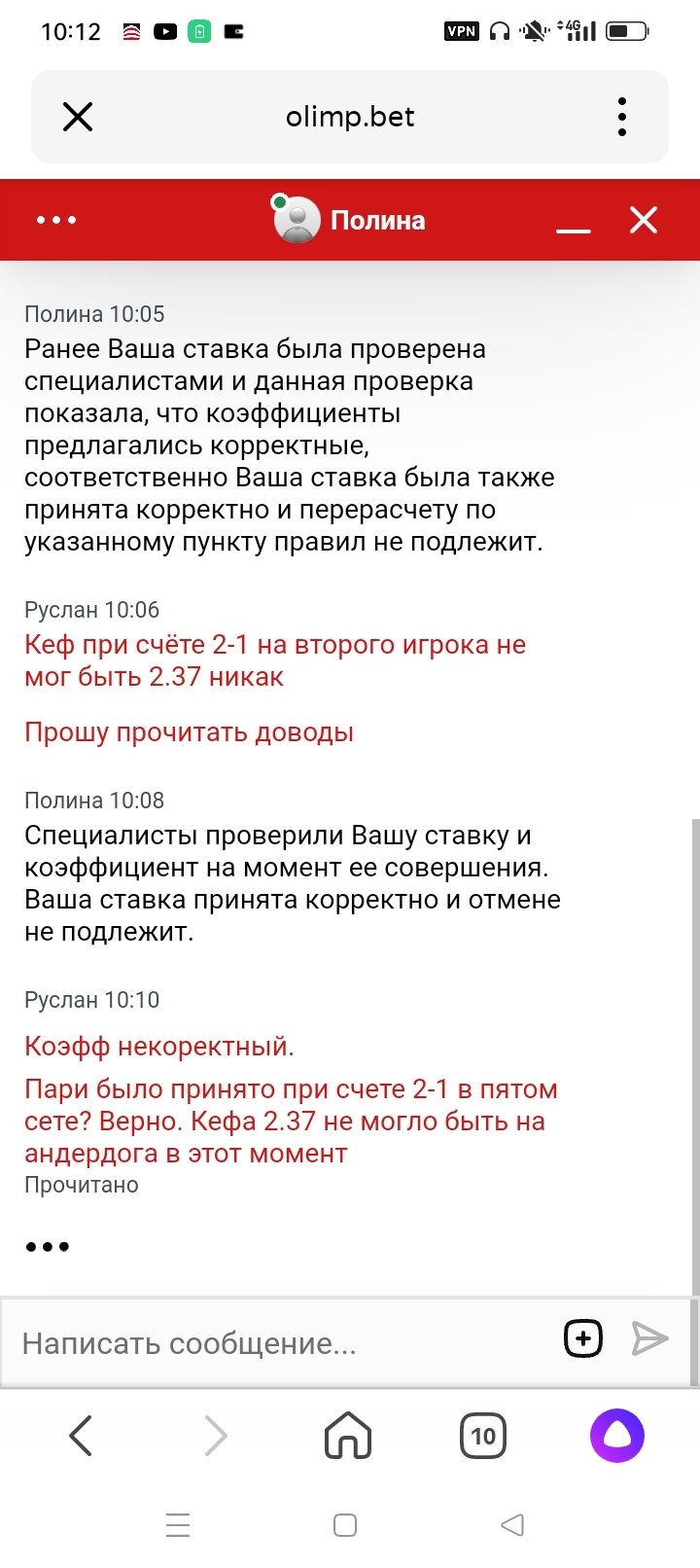Open the system recent apps menu
The height and width of the screenshot is (1568, 700).
(178, 1524)
